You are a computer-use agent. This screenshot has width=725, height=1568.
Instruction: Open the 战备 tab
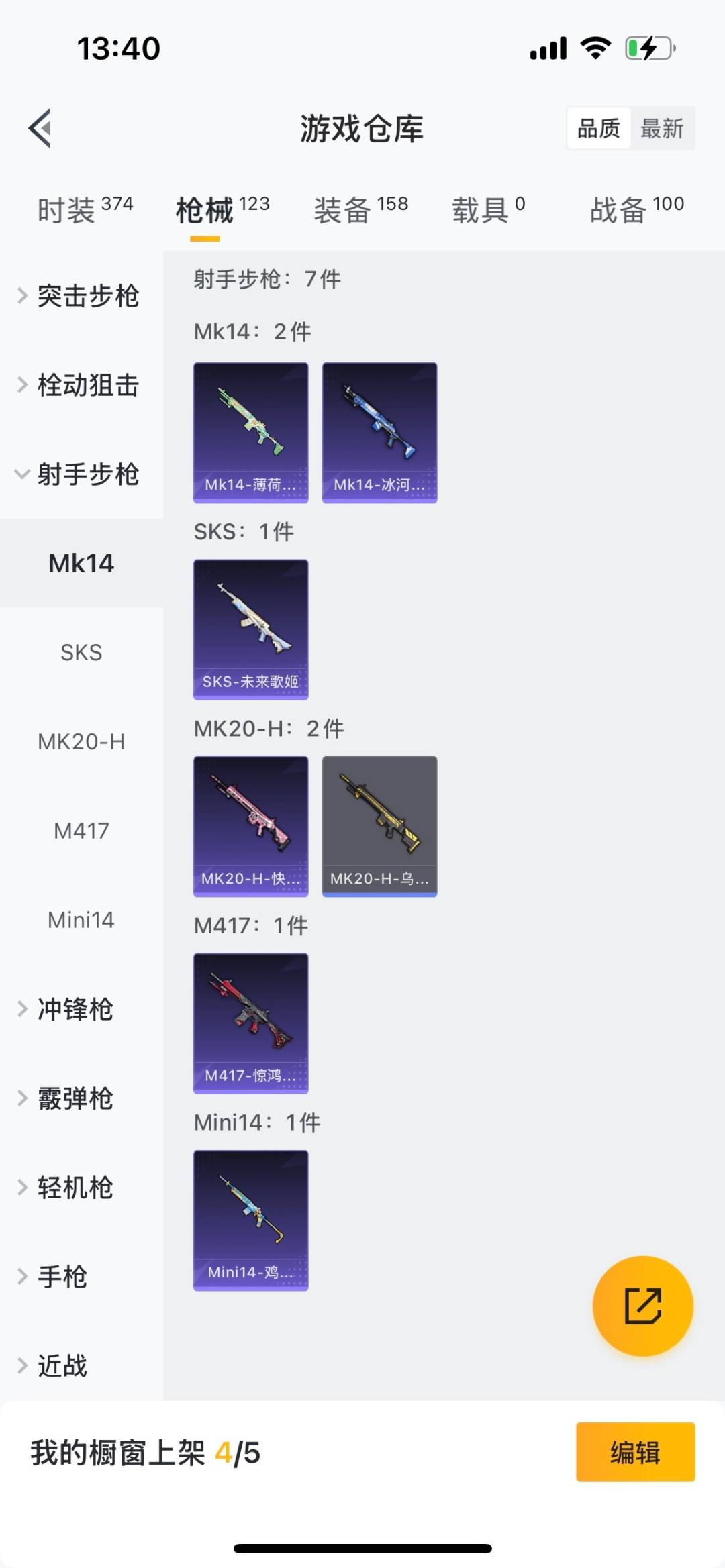click(636, 210)
